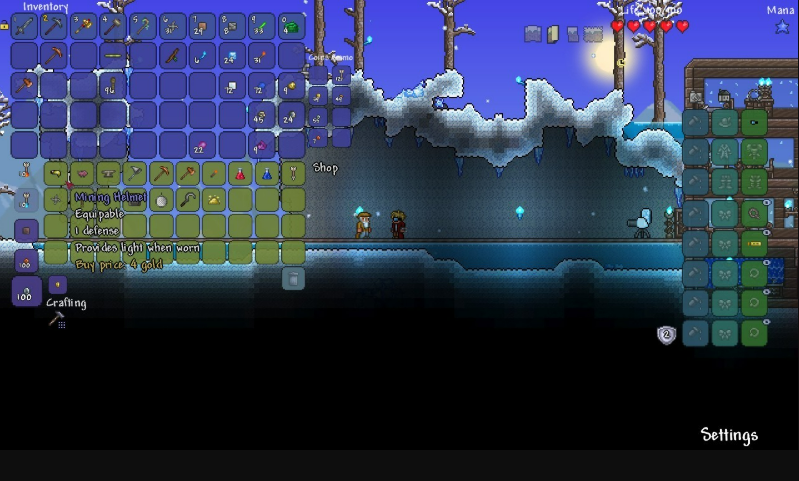Select the sword in hotbar slot one
This screenshot has height=481, width=799.
(x=25, y=26)
